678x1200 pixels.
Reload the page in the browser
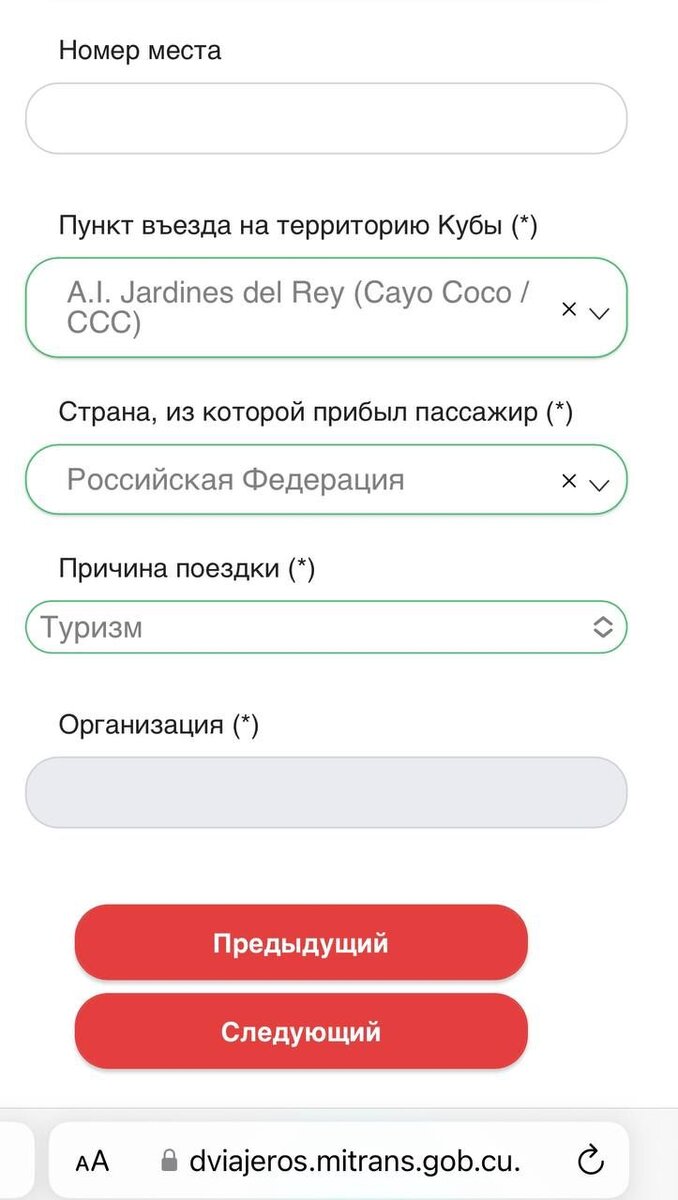(591, 1161)
